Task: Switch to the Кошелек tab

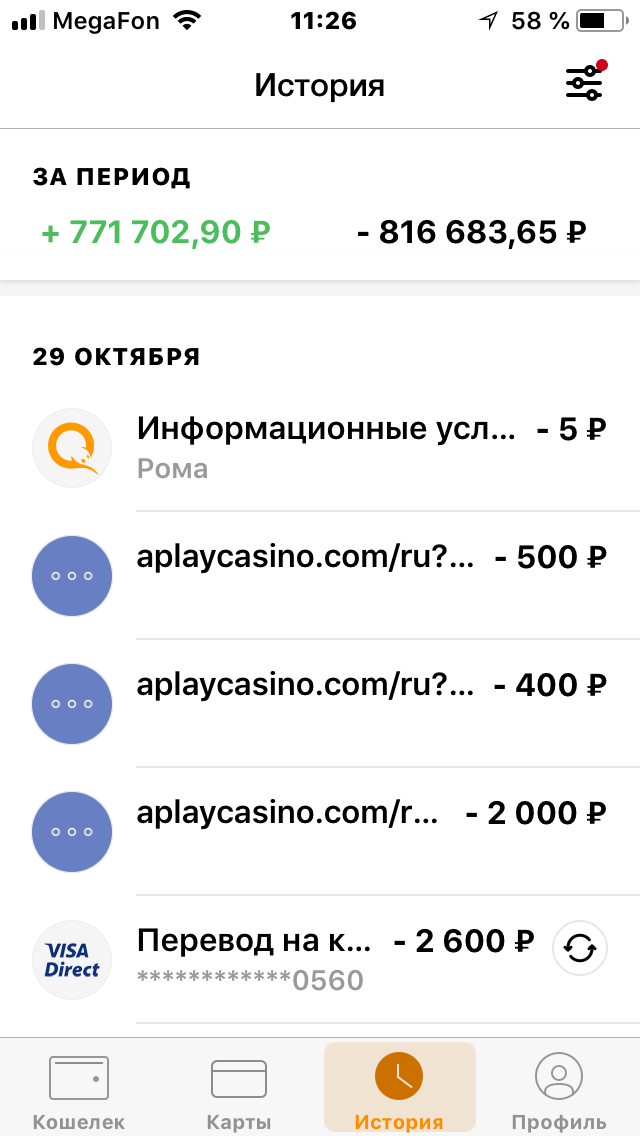Action: pos(79,1090)
